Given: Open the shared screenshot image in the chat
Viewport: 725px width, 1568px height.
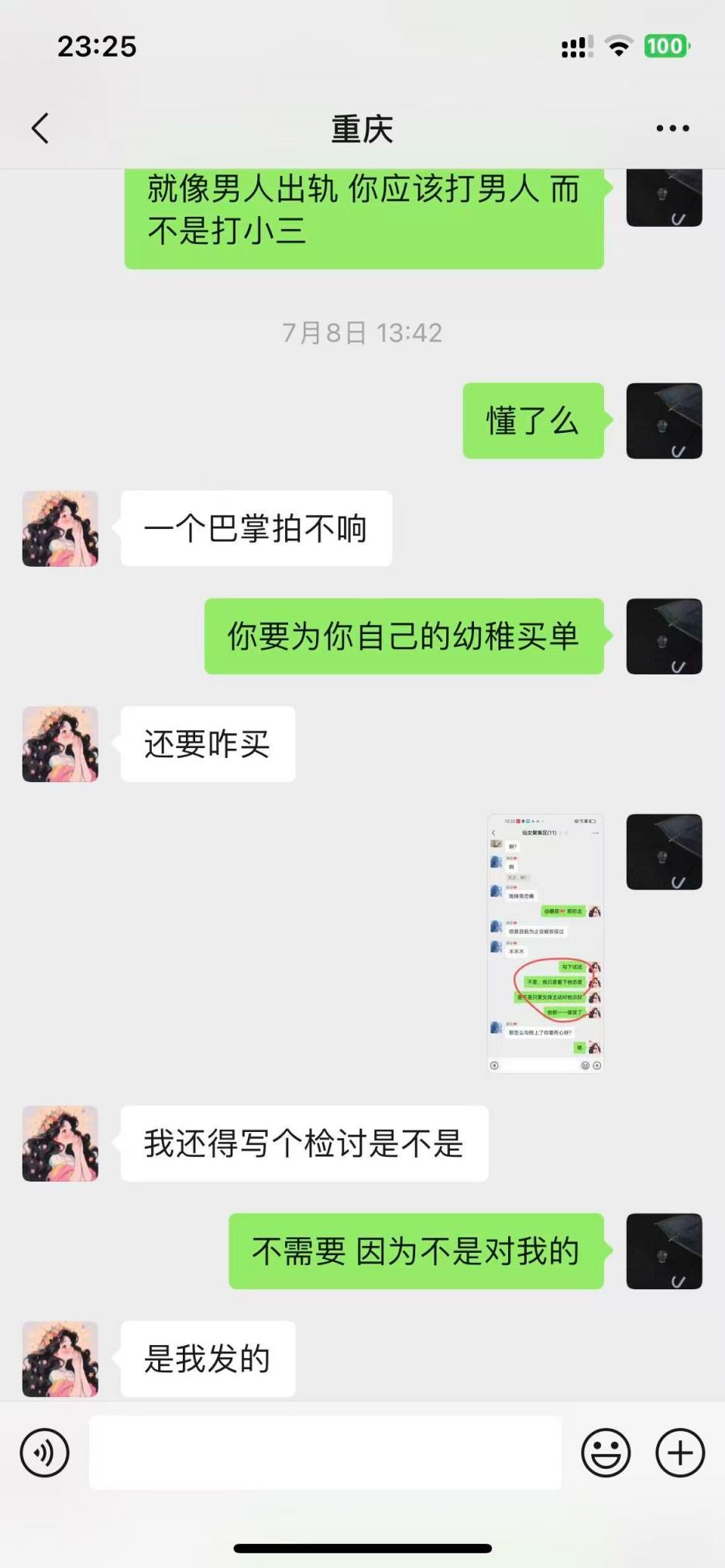Looking at the screenshot, I should point(545,942).
